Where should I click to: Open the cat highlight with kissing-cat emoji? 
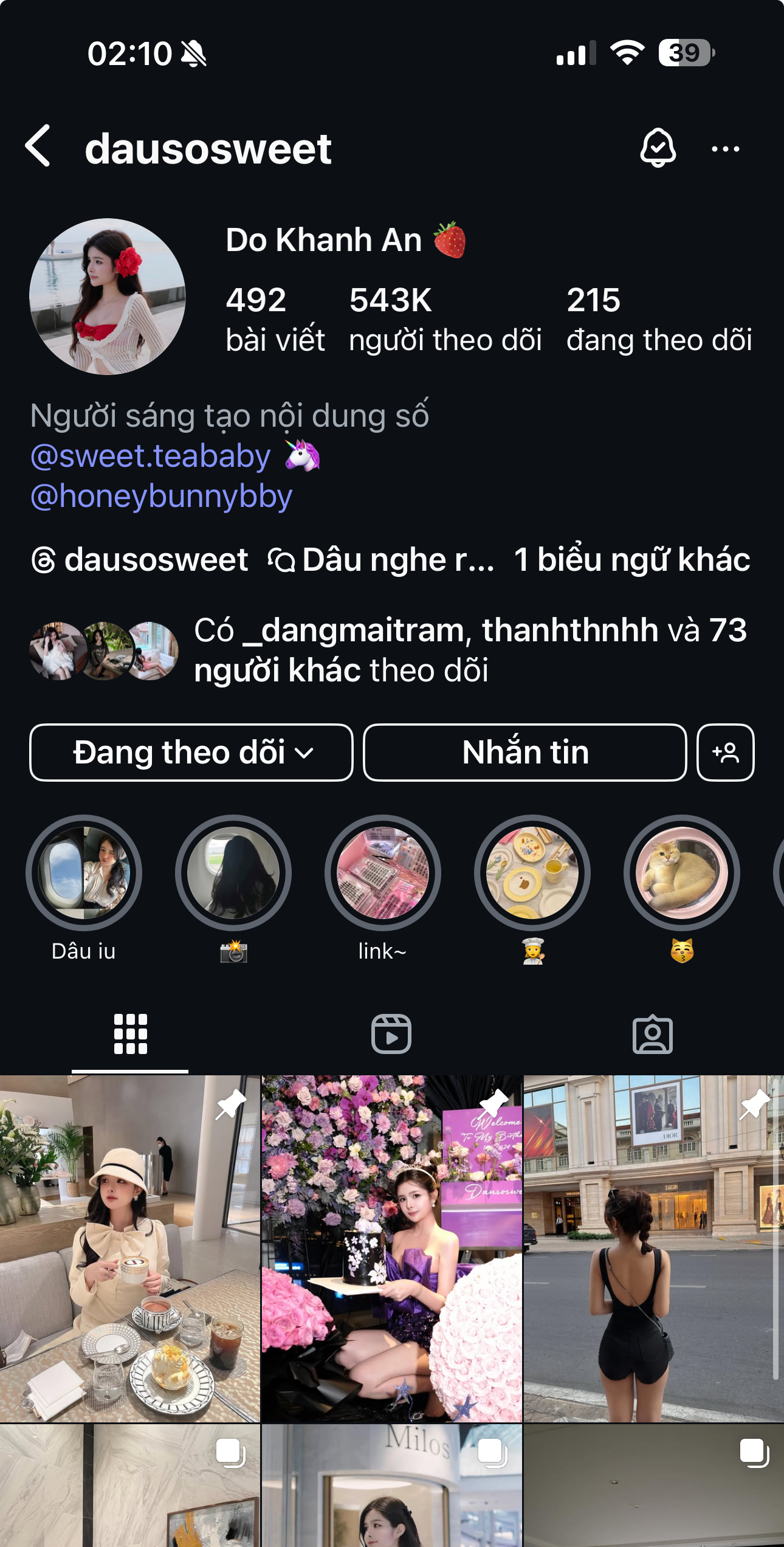point(681,873)
